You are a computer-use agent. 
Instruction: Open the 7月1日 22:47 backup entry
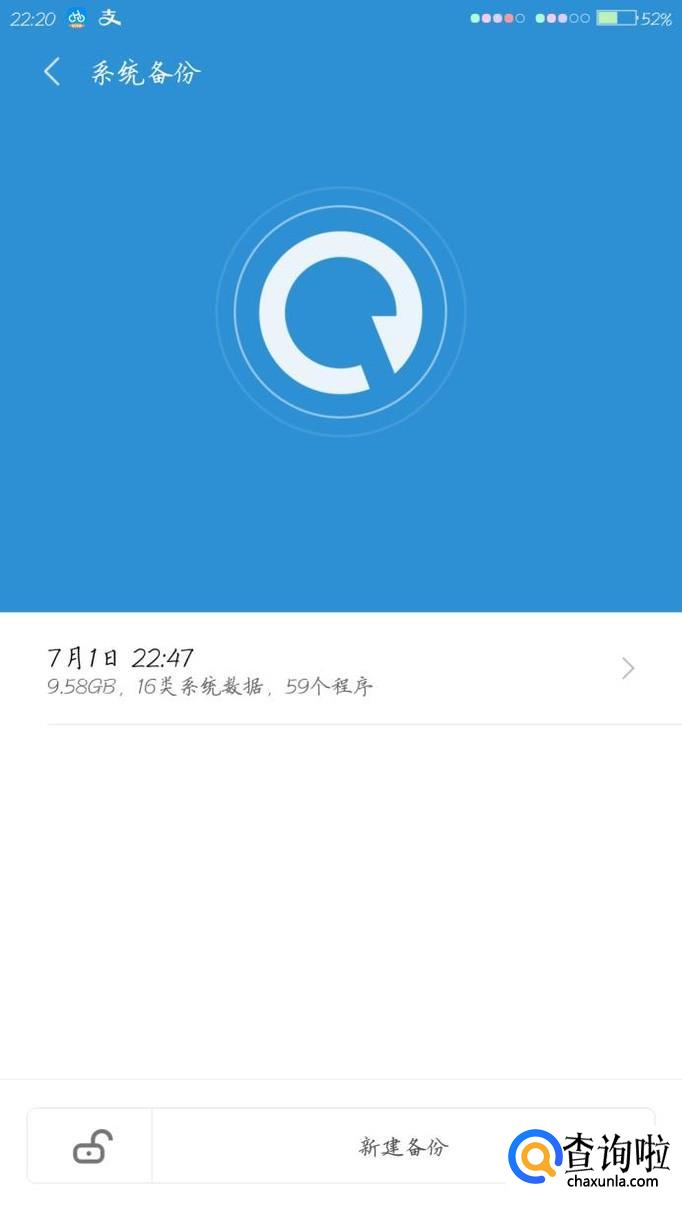(340, 669)
